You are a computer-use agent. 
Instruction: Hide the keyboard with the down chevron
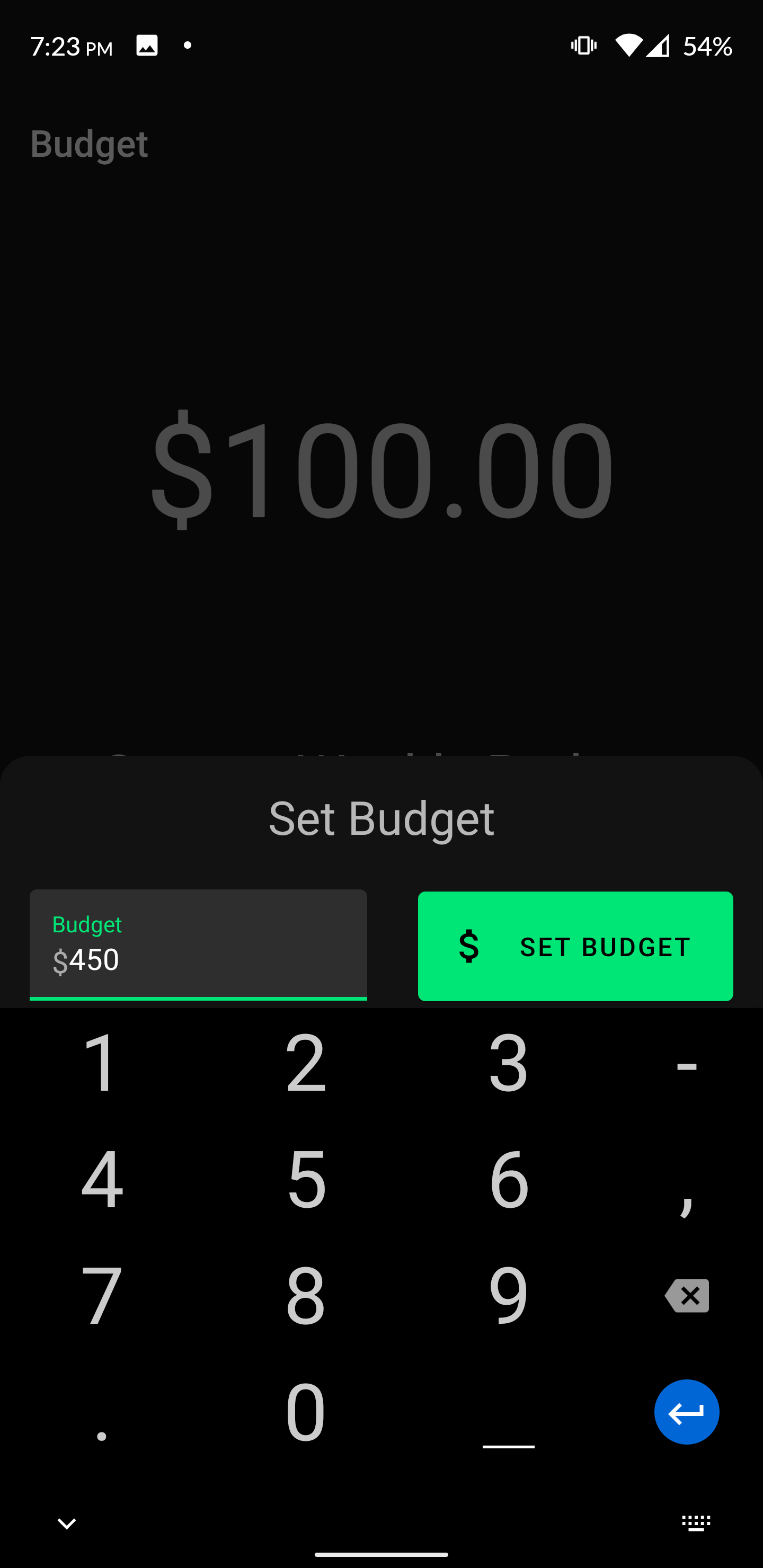tap(66, 1523)
